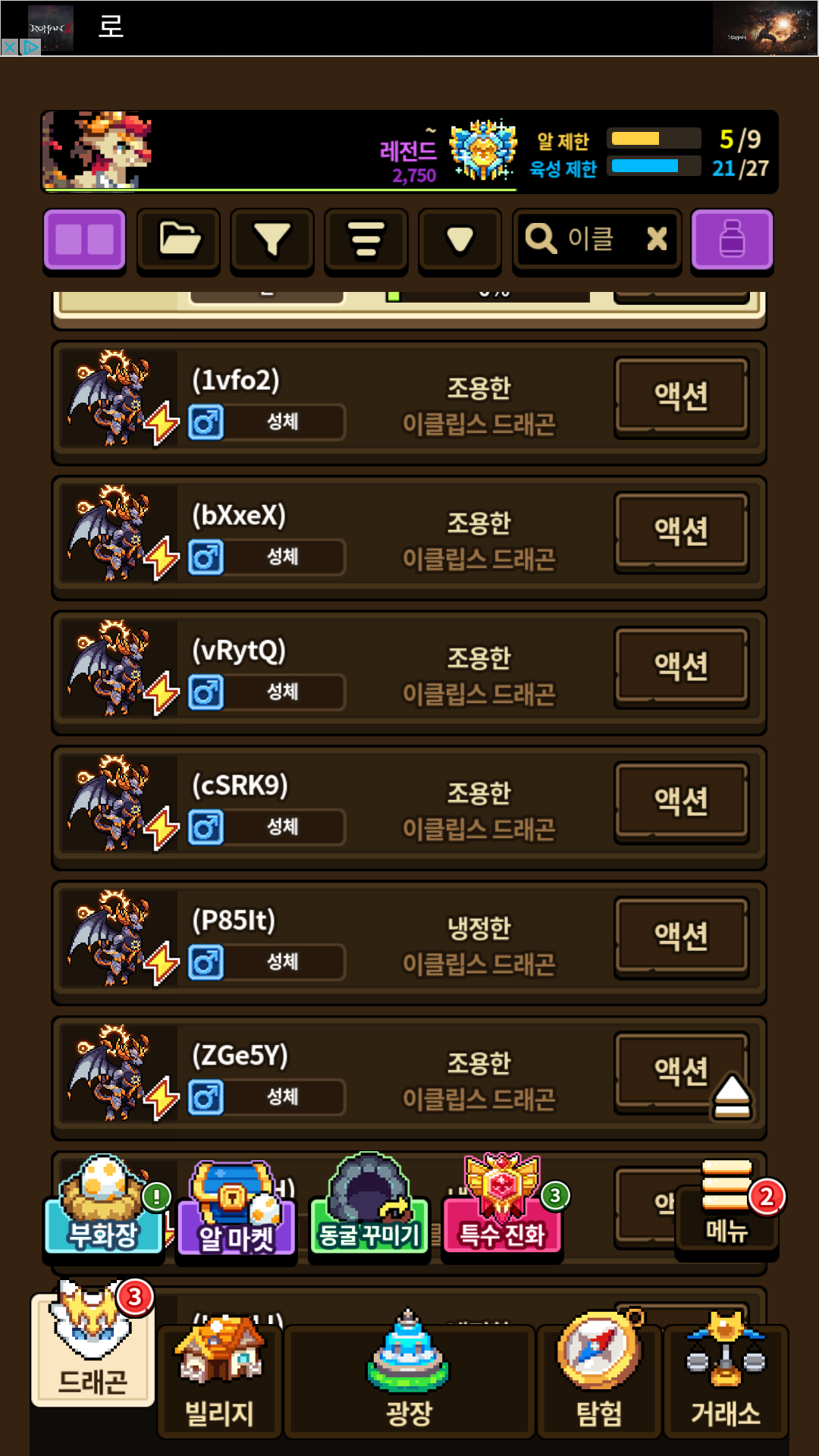This screenshot has height=1456, width=819.
Task: Tap the search field showing 이클
Action: 580,240
